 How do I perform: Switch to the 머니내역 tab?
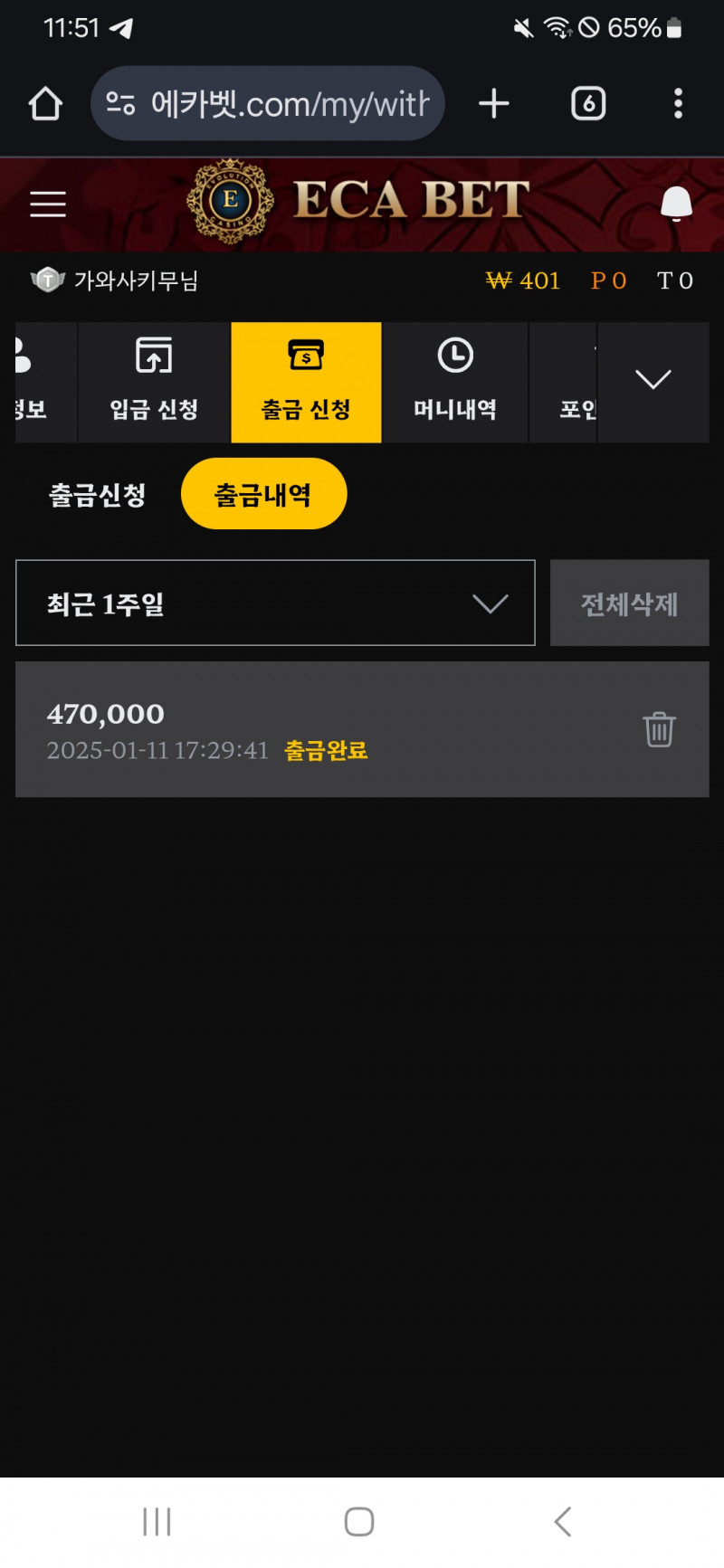(455, 383)
